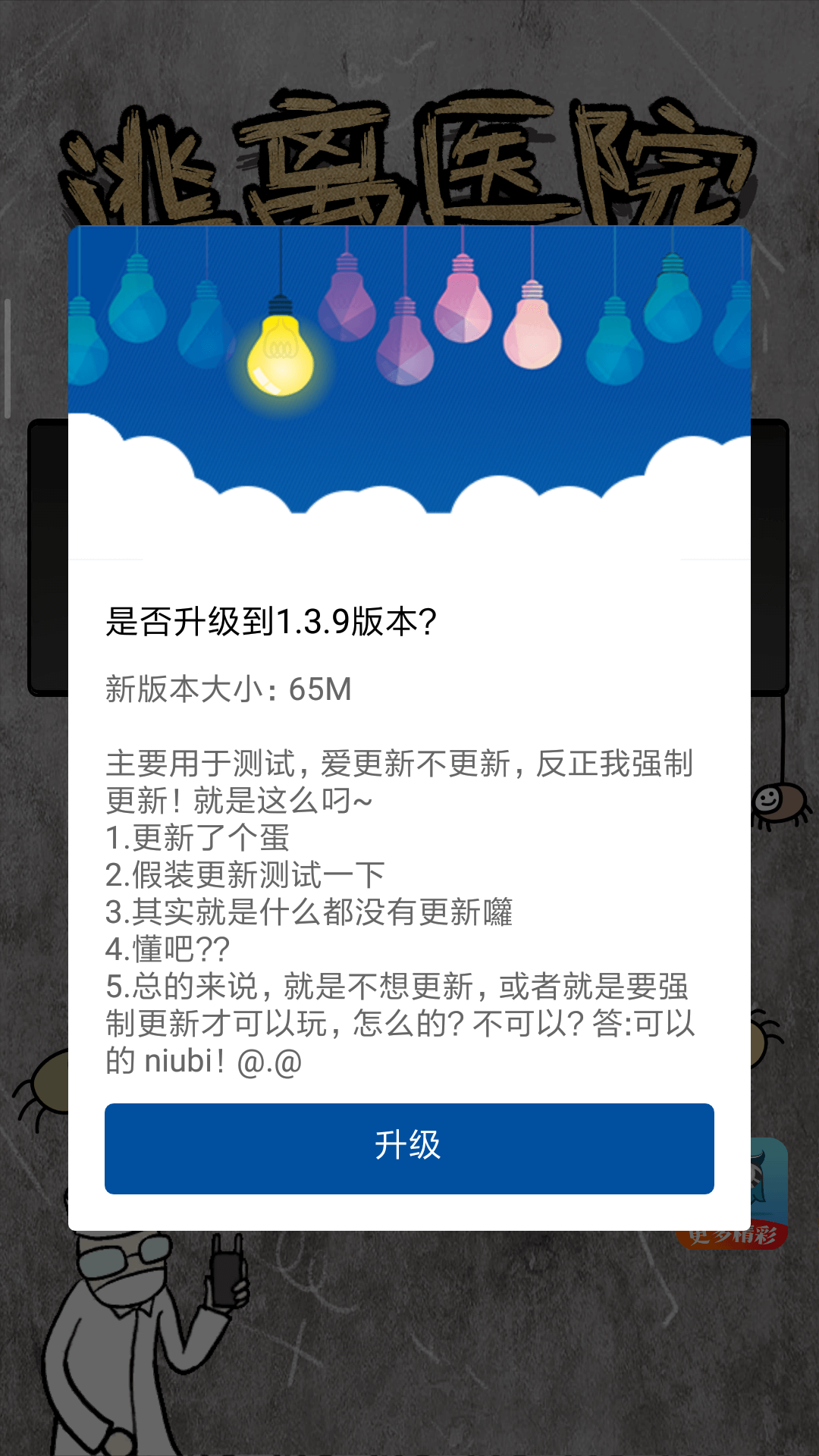This screenshot has height=1456, width=819.
Task: Select the small pale pink bulb
Action: [x=532, y=340]
